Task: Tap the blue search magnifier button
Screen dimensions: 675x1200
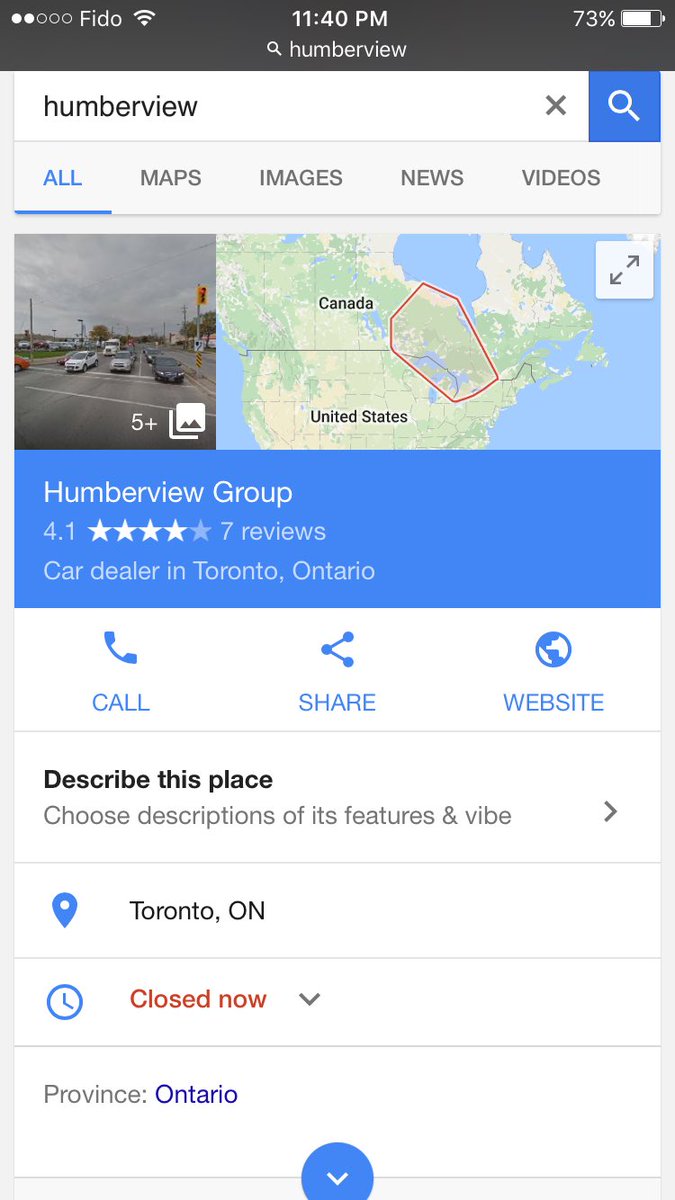Action: click(x=624, y=106)
